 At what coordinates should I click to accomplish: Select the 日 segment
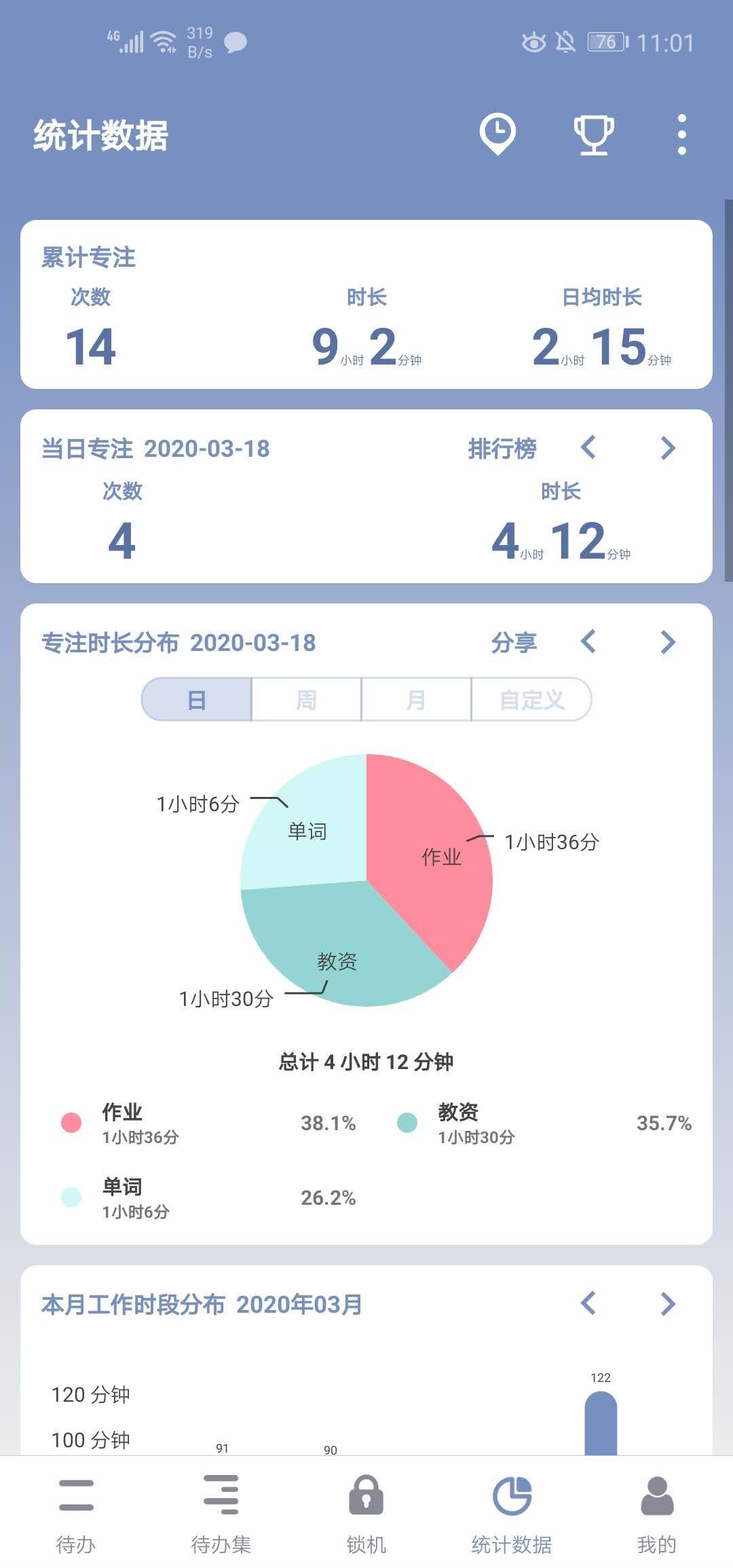[x=197, y=699]
